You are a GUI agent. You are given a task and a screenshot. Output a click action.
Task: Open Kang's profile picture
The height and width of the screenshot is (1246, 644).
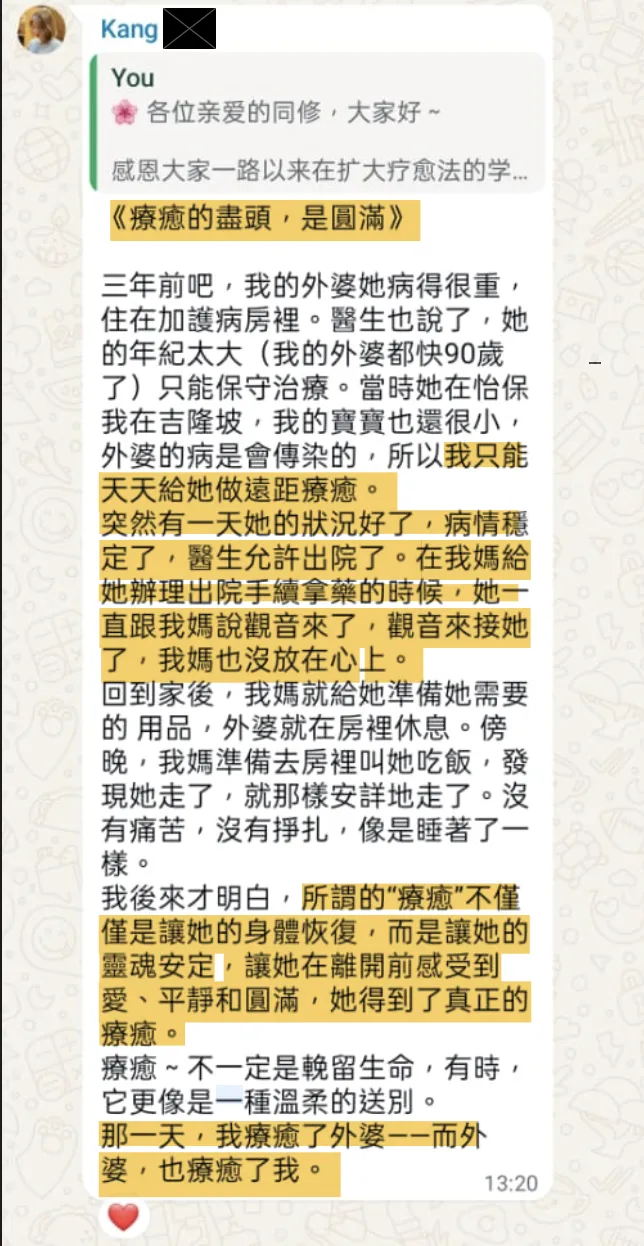[41, 30]
